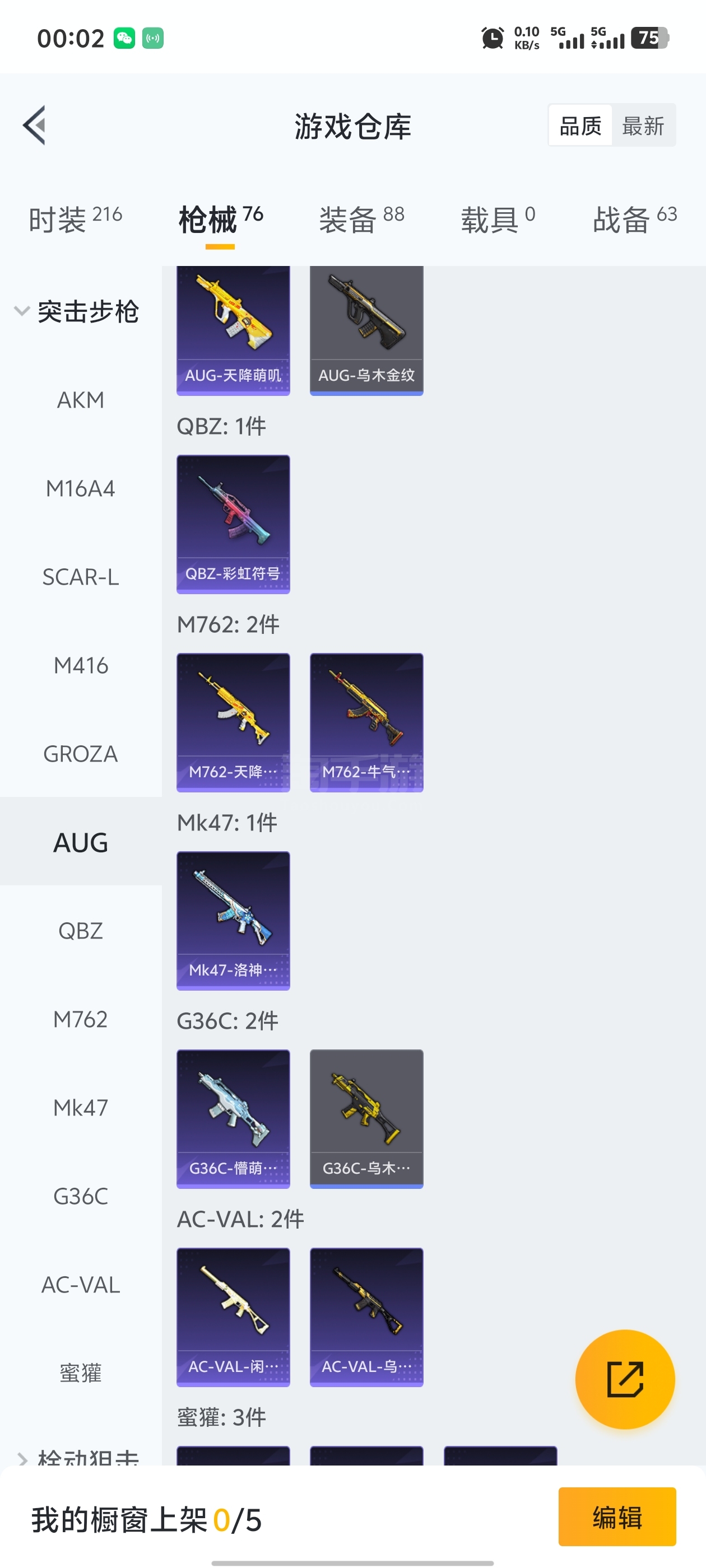Jump to M416 in the sidebar
This screenshot has height=1568, width=706.
pyautogui.click(x=81, y=665)
